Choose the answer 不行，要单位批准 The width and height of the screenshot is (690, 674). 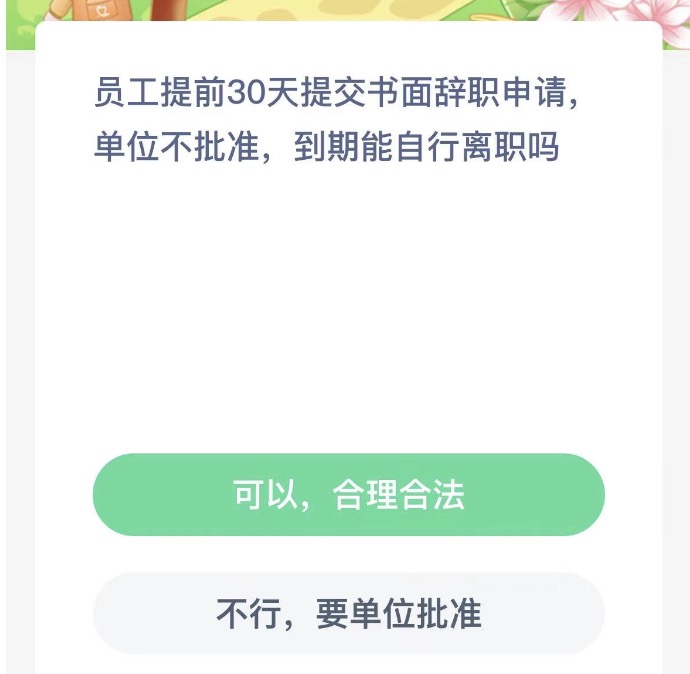pyautogui.click(x=348, y=613)
